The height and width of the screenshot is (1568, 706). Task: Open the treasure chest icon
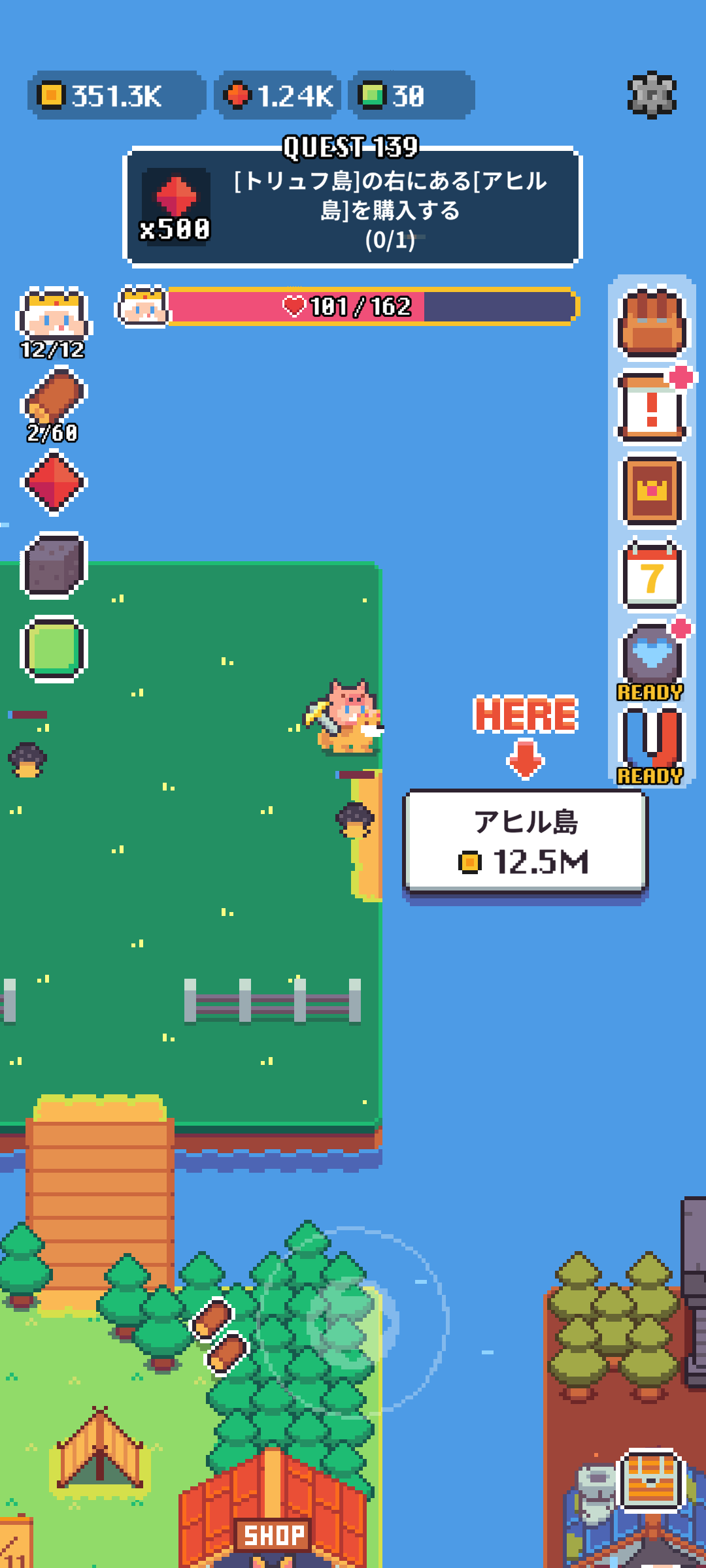pos(651,1480)
